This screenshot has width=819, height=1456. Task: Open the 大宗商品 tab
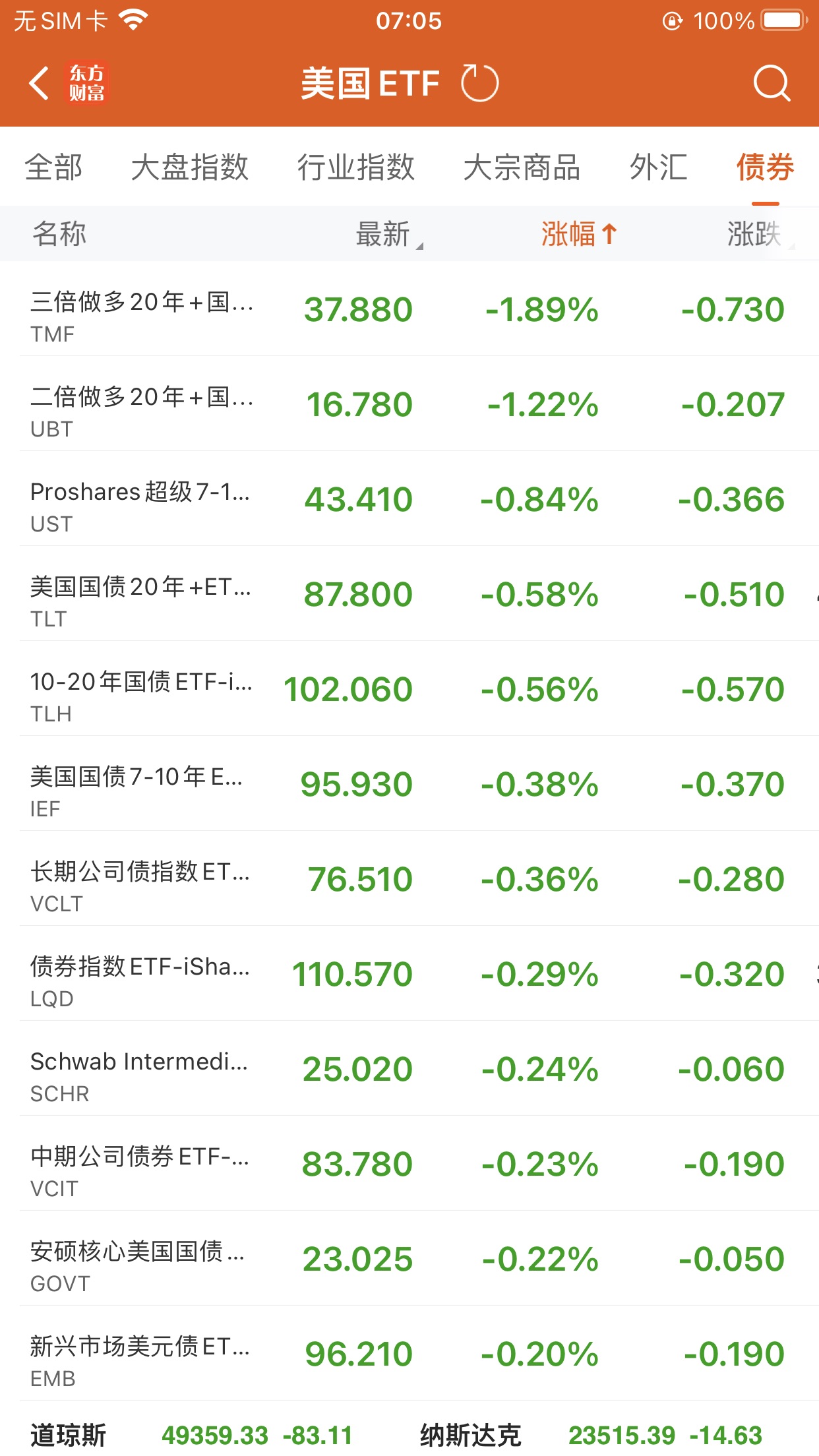(x=522, y=167)
